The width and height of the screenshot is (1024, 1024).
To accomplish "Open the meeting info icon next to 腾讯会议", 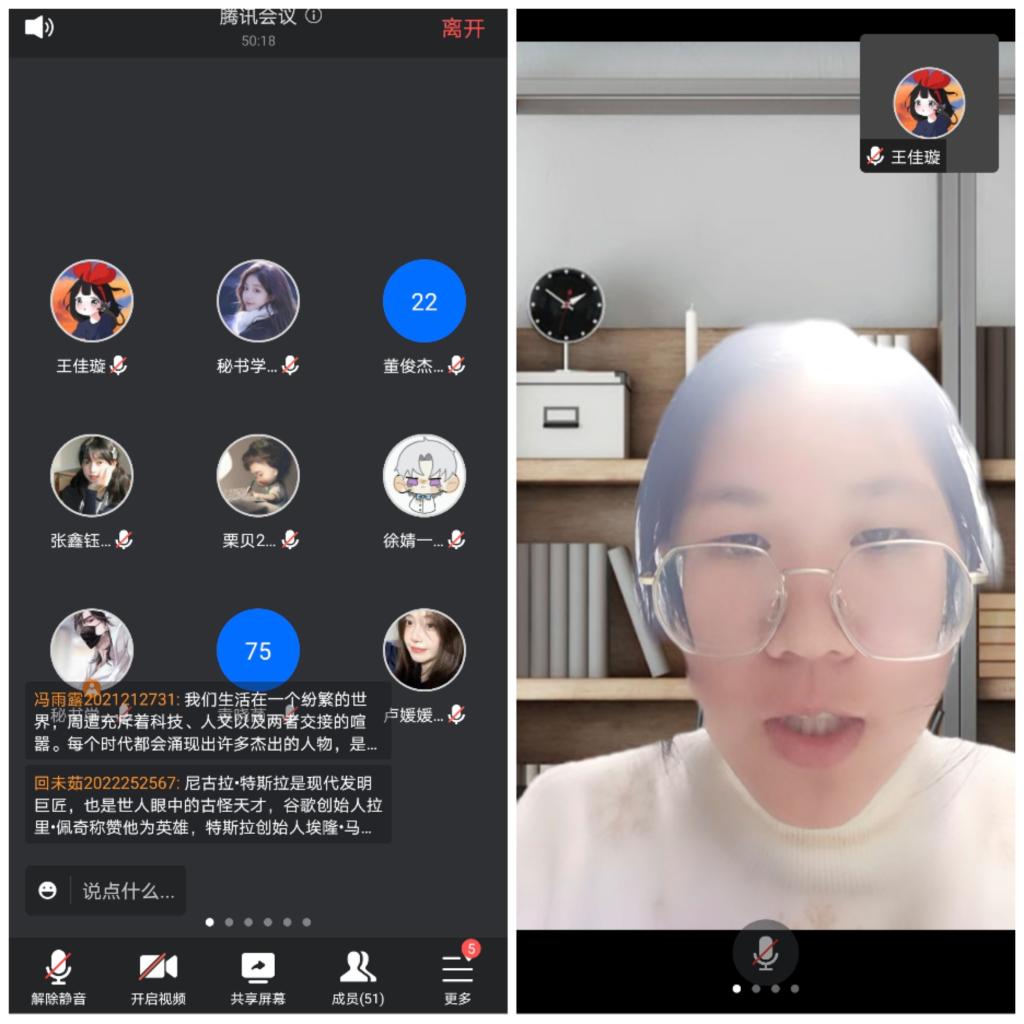I will [313, 15].
